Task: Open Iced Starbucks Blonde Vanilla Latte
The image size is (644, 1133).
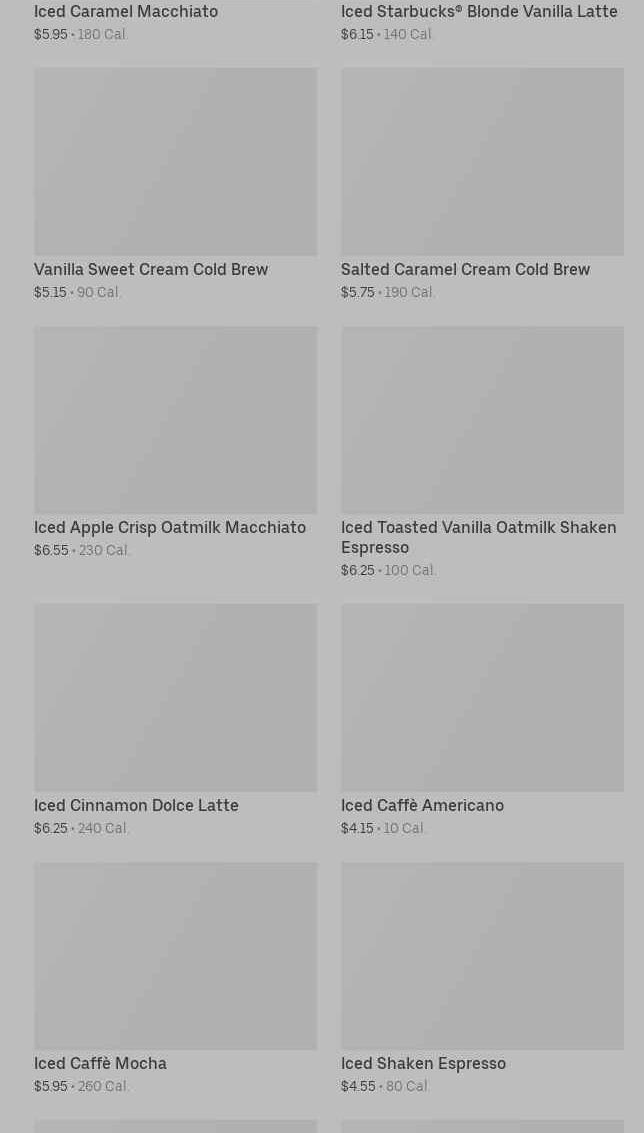Action: [x=479, y=12]
